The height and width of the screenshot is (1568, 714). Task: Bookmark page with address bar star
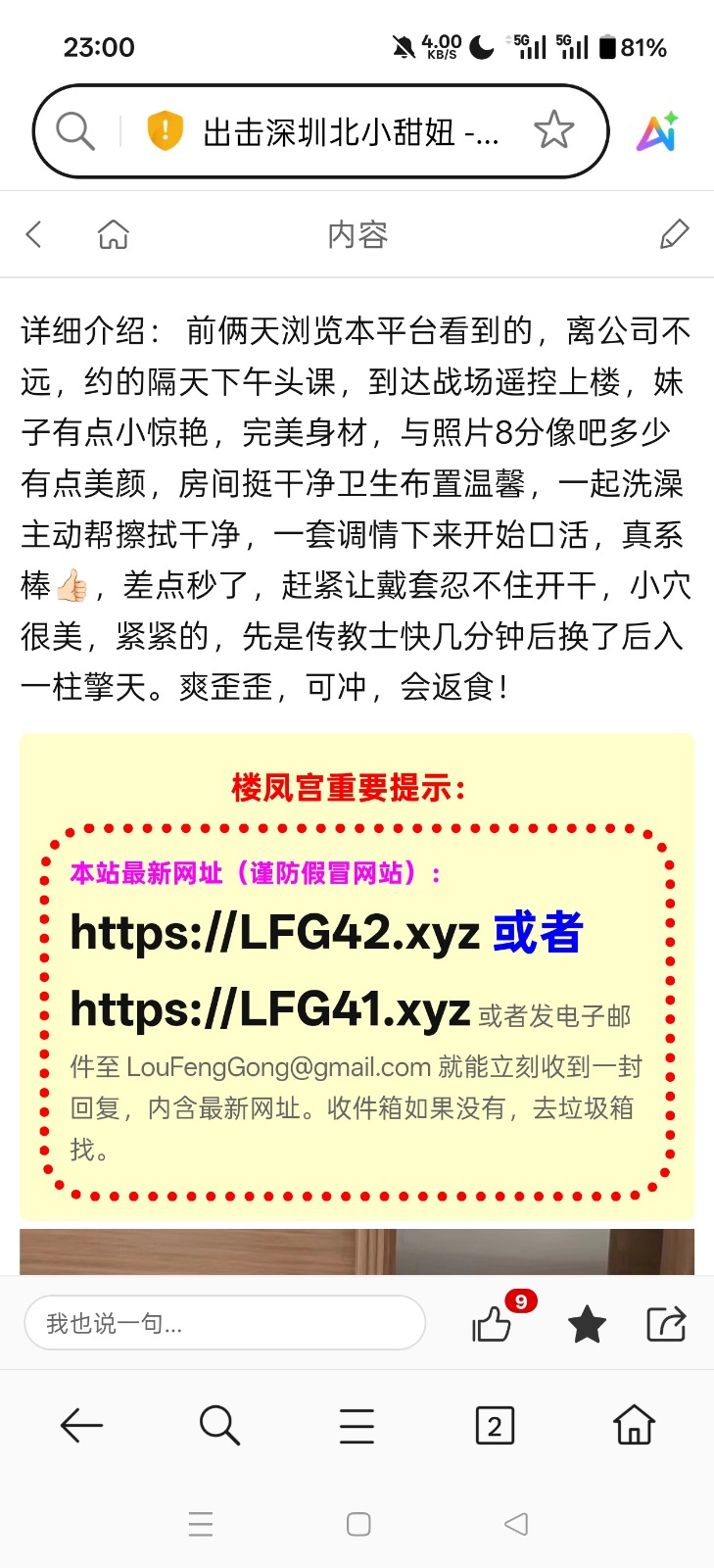coord(553,129)
